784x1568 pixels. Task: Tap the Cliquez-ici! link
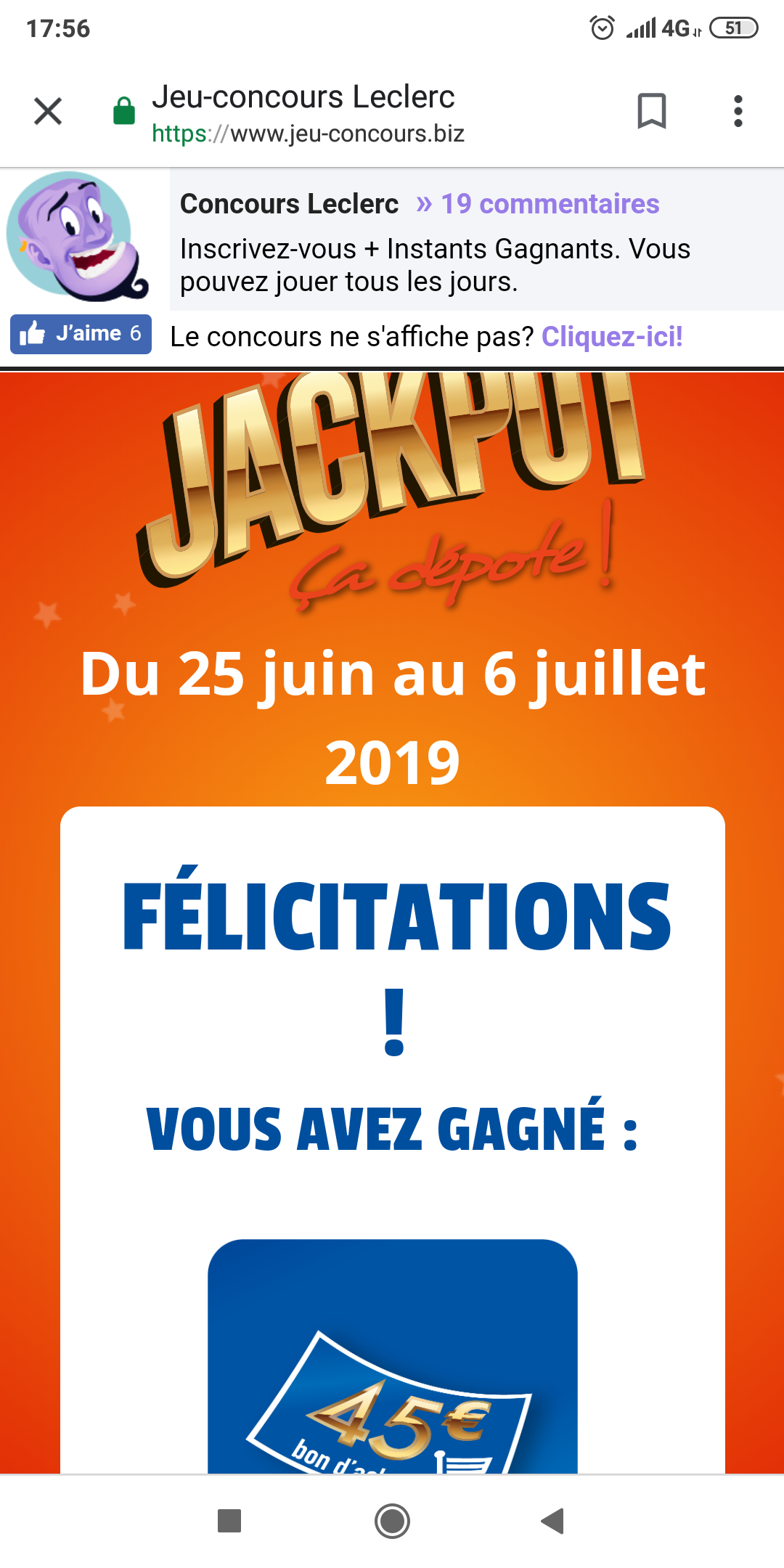tap(611, 337)
